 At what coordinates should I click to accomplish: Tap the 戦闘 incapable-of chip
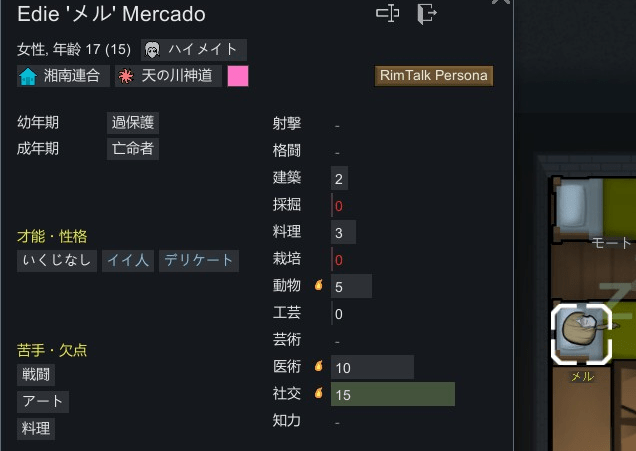pos(36,375)
